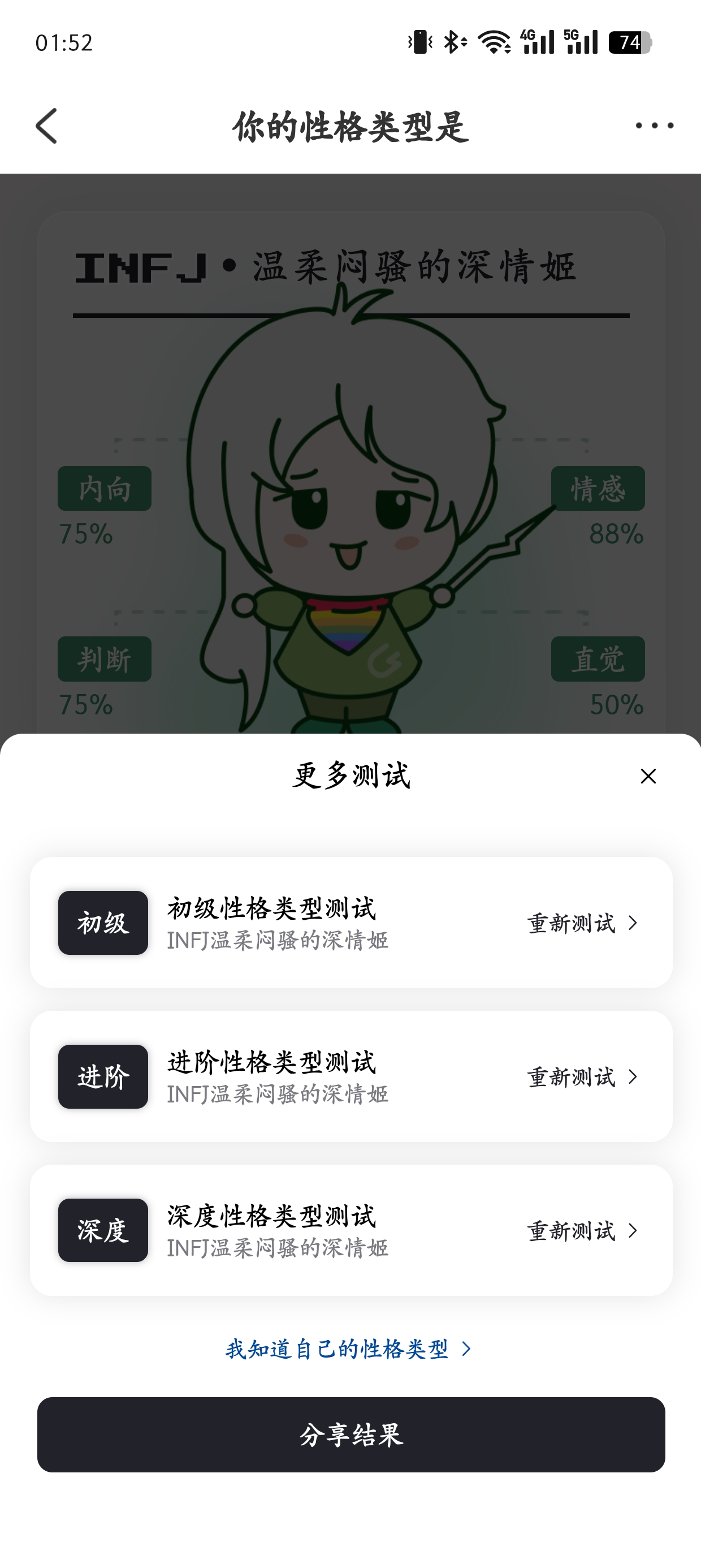Viewport: 701px width, 1568px height.
Task: Retake the 进阶性格类型测试
Action: [x=582, y=1078]
